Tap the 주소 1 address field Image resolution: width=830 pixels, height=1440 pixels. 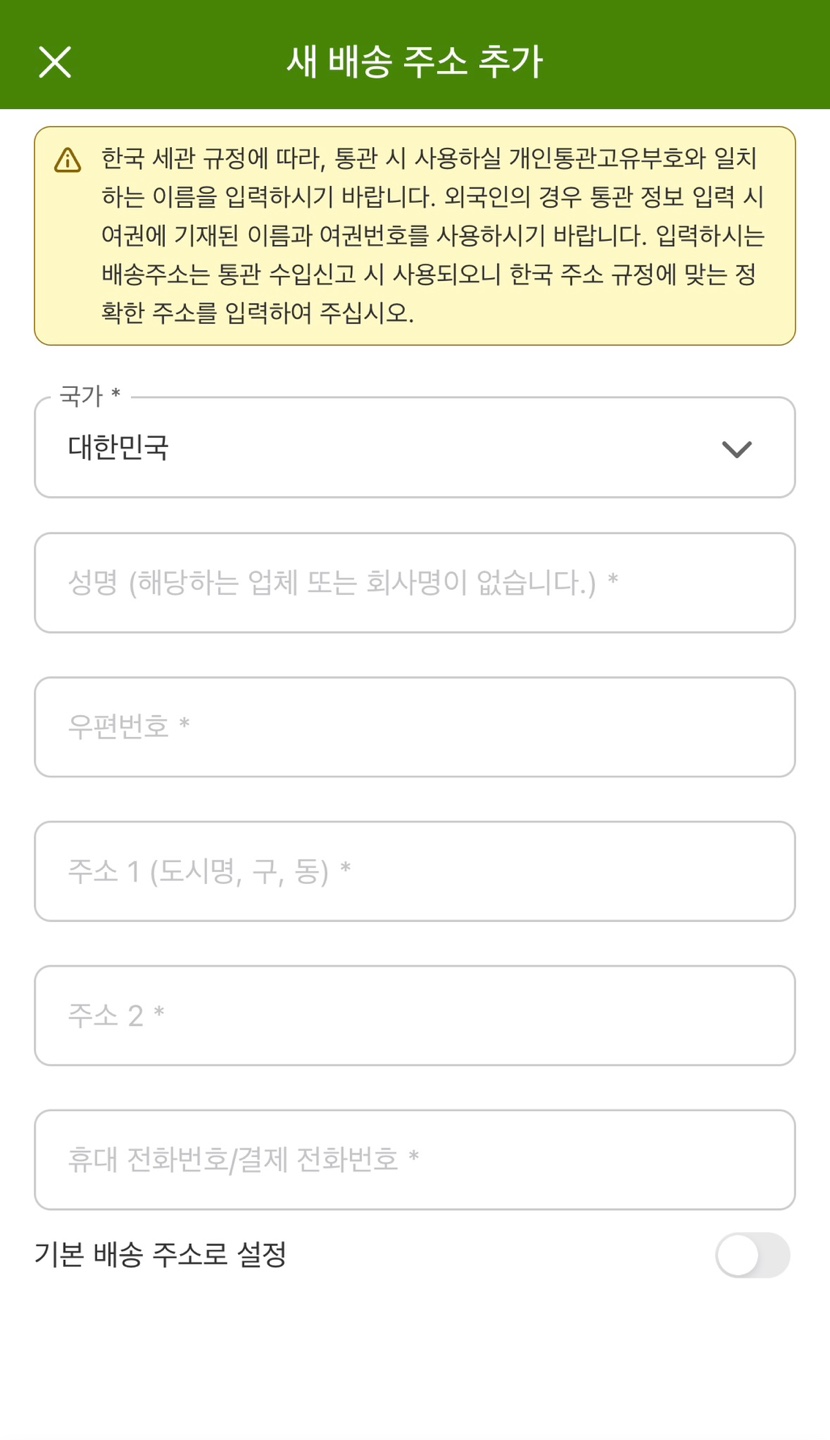click(415, 871)
